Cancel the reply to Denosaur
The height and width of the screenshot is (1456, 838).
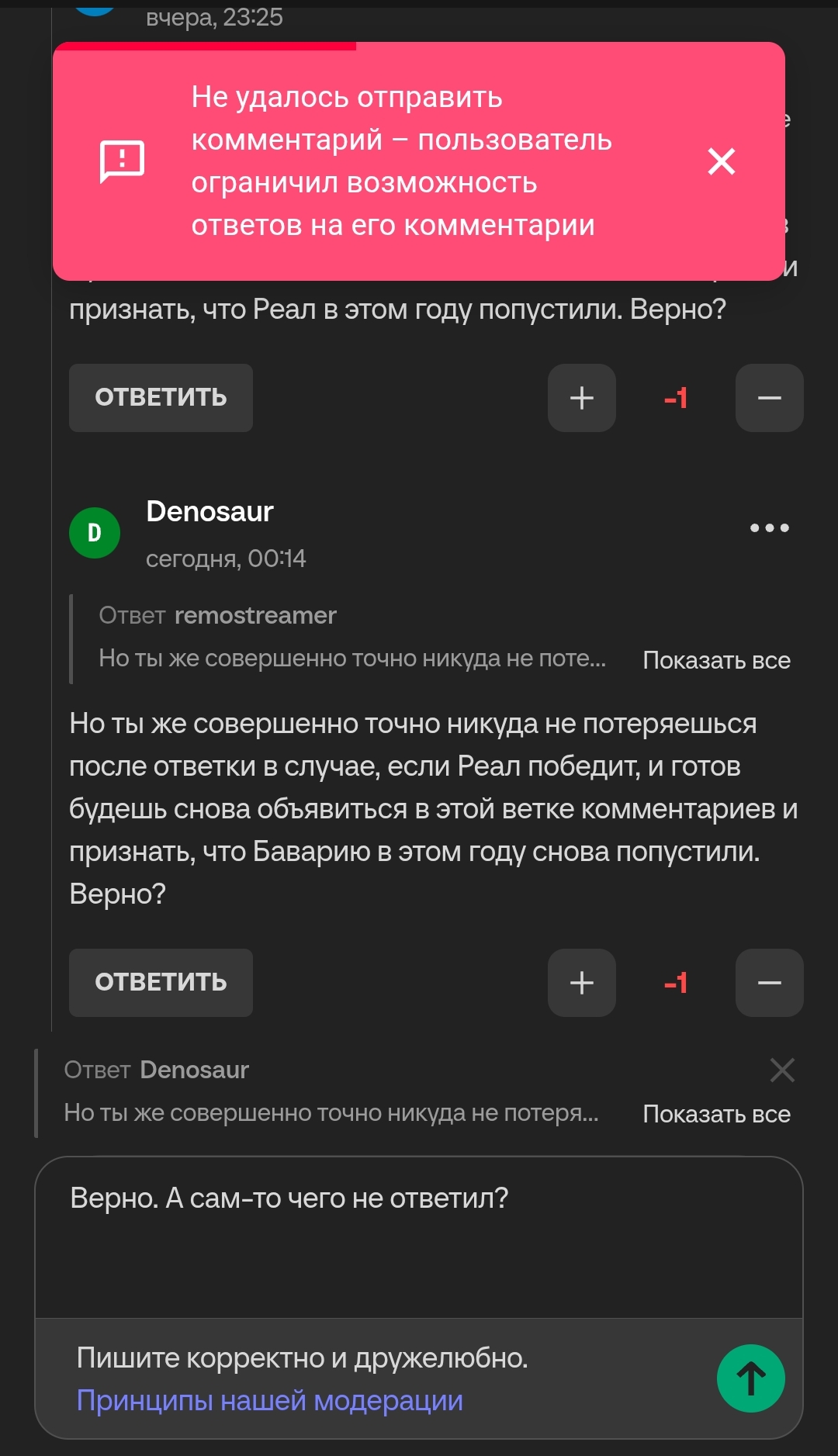click(x=782, y=1070)
